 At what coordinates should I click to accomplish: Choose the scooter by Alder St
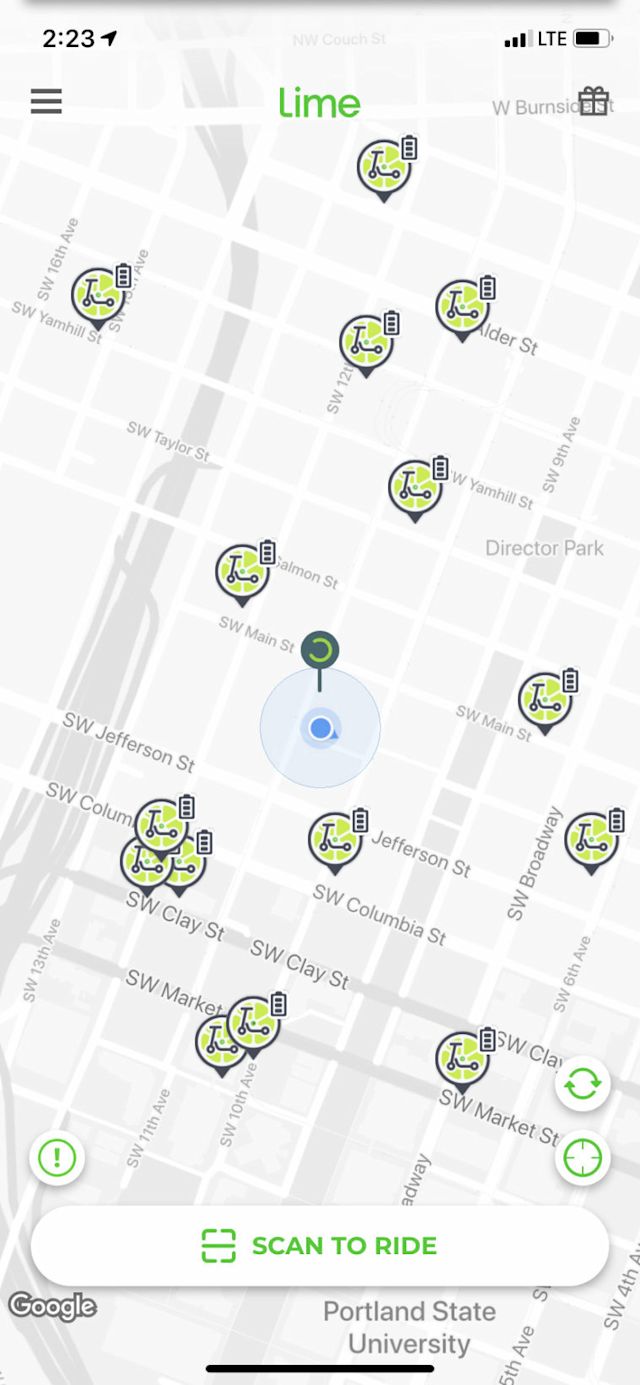(x=462, y=307)
